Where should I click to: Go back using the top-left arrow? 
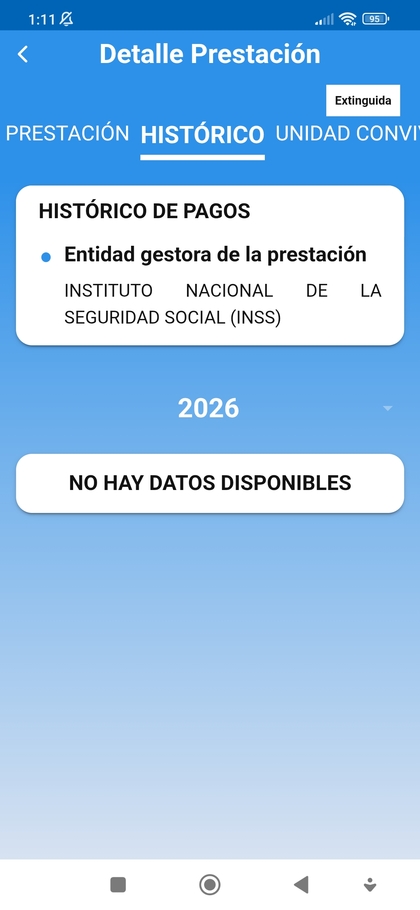pyautogui.click(x=23, y=55)
